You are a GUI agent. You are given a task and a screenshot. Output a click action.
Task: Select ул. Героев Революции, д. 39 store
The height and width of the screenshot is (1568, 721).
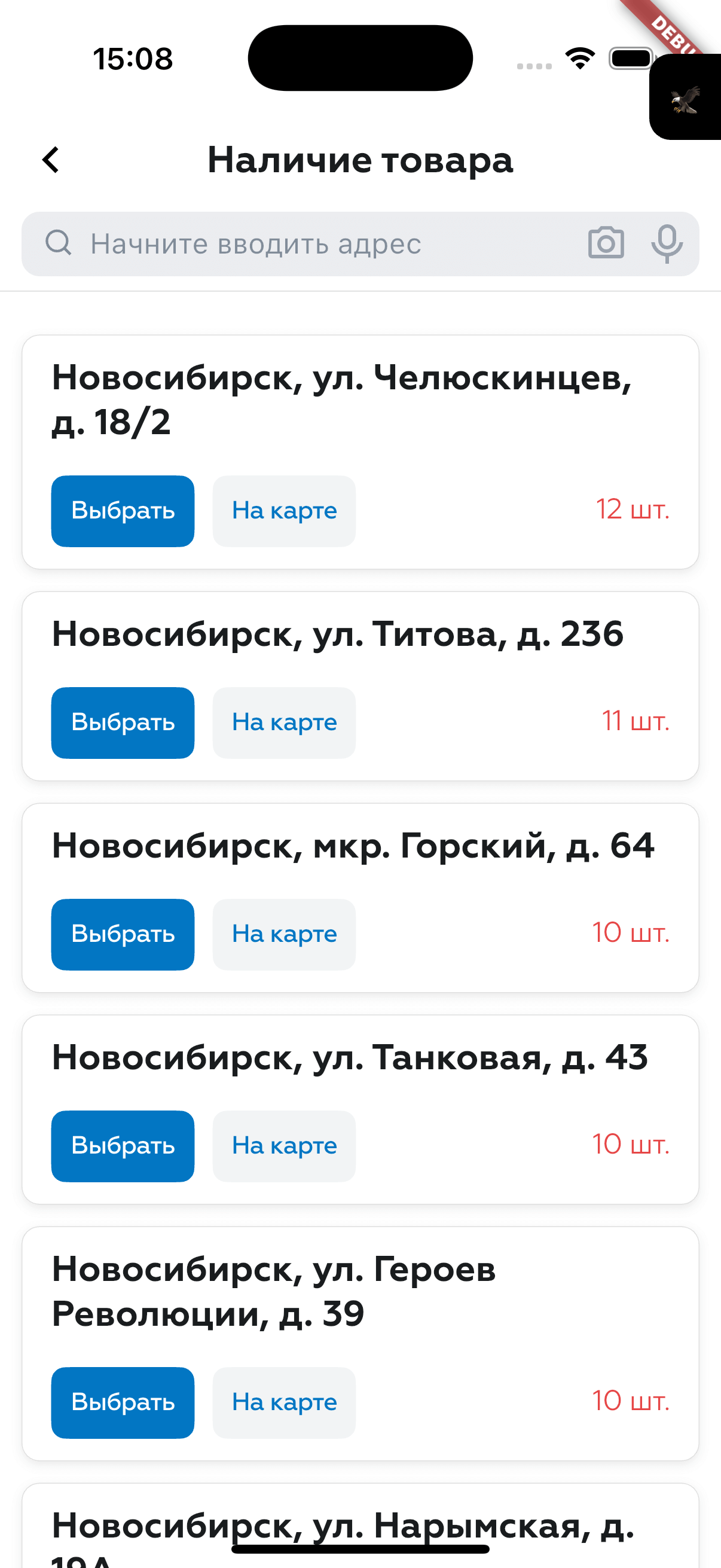click(123, 1402)
